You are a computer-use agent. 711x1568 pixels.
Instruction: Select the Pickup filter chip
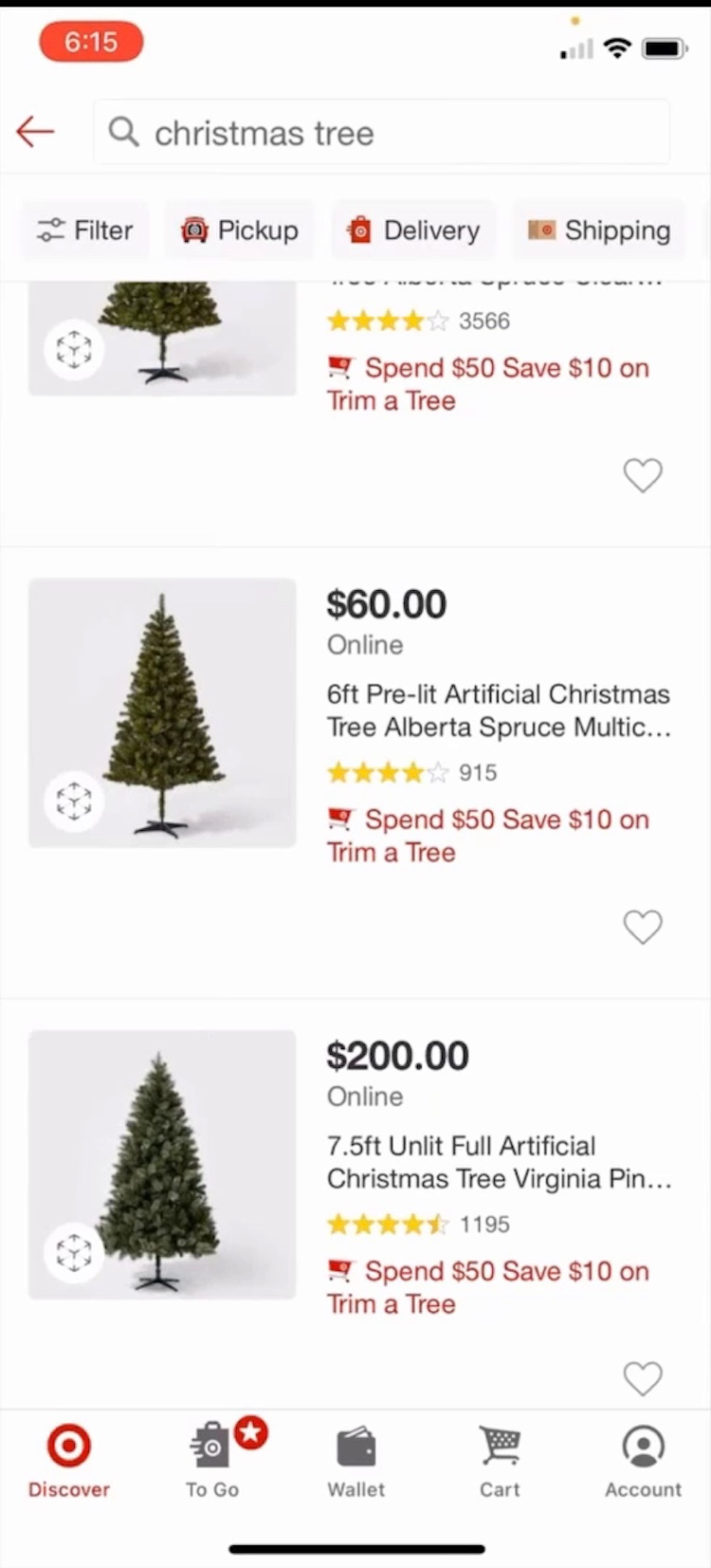click(x=240, y=231)
